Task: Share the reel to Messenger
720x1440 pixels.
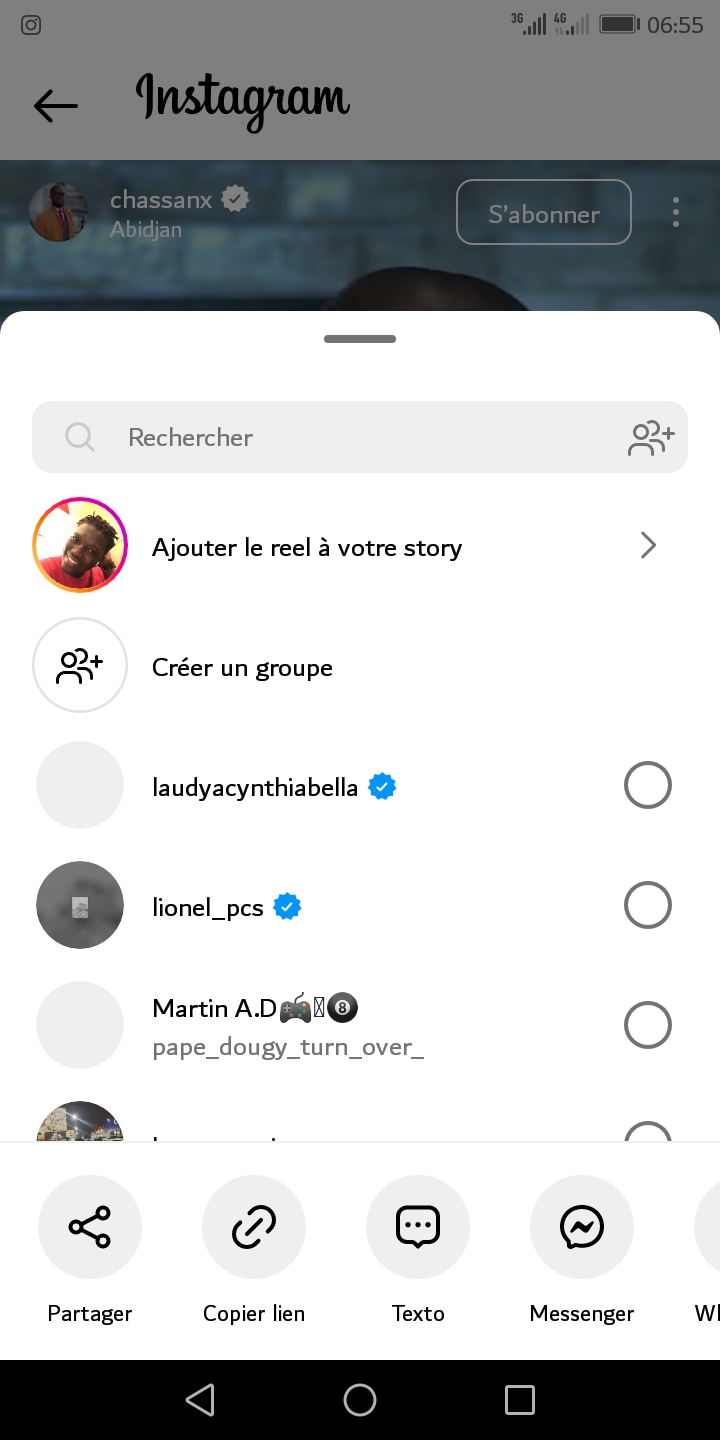Action: click(582, 1227)
